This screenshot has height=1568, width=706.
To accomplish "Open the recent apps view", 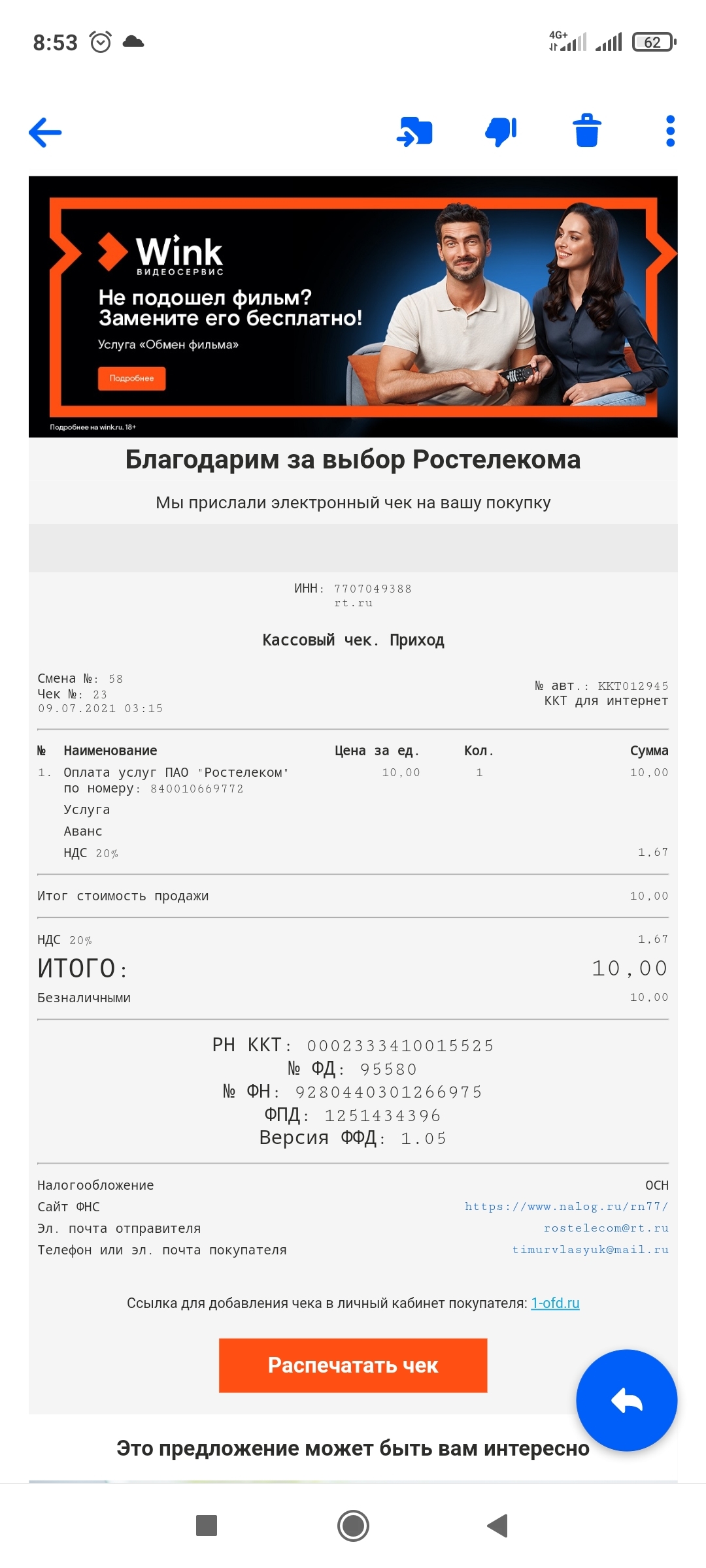I will coord(207,1526).
